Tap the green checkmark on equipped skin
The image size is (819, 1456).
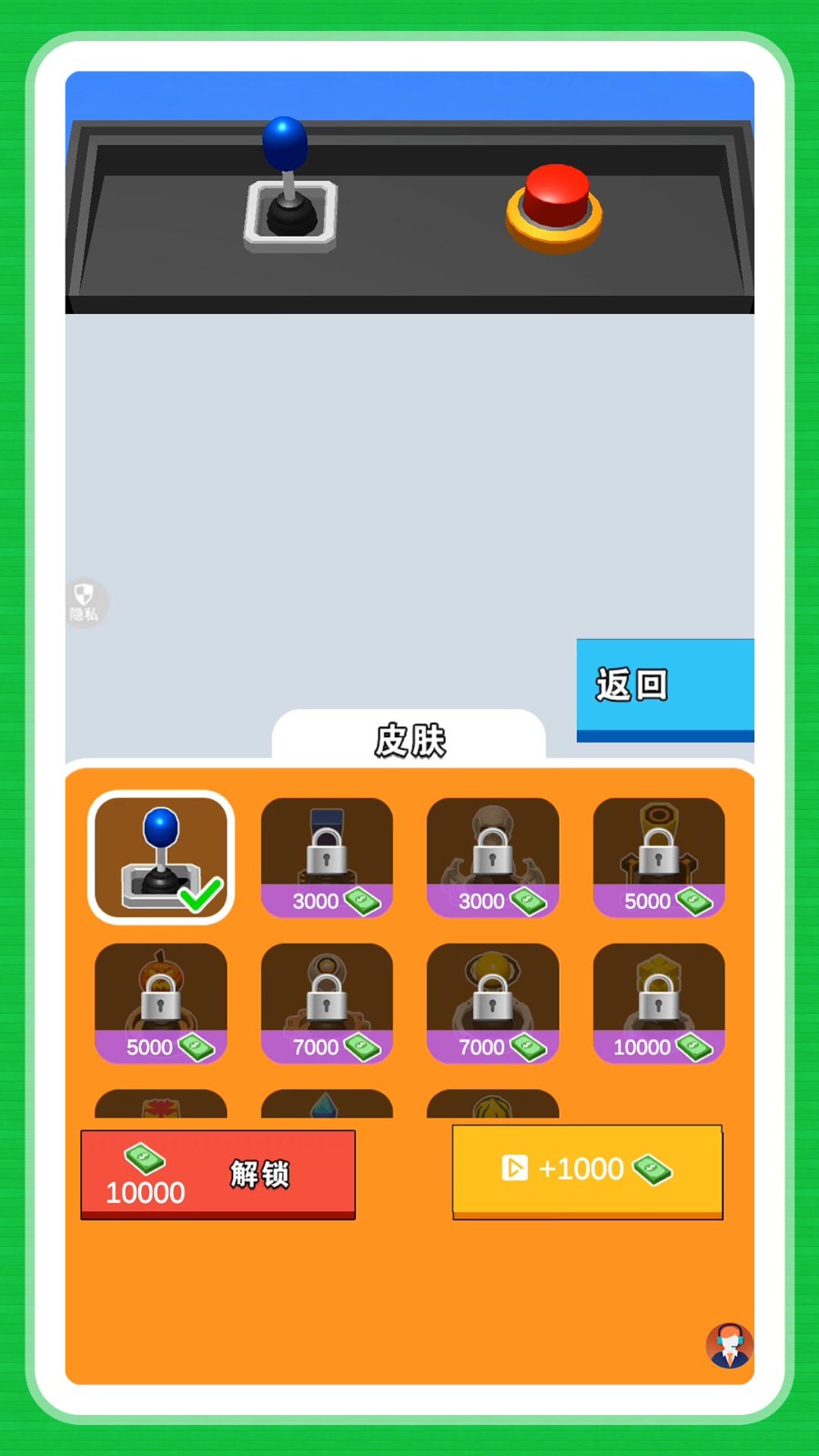coord(202,895)
